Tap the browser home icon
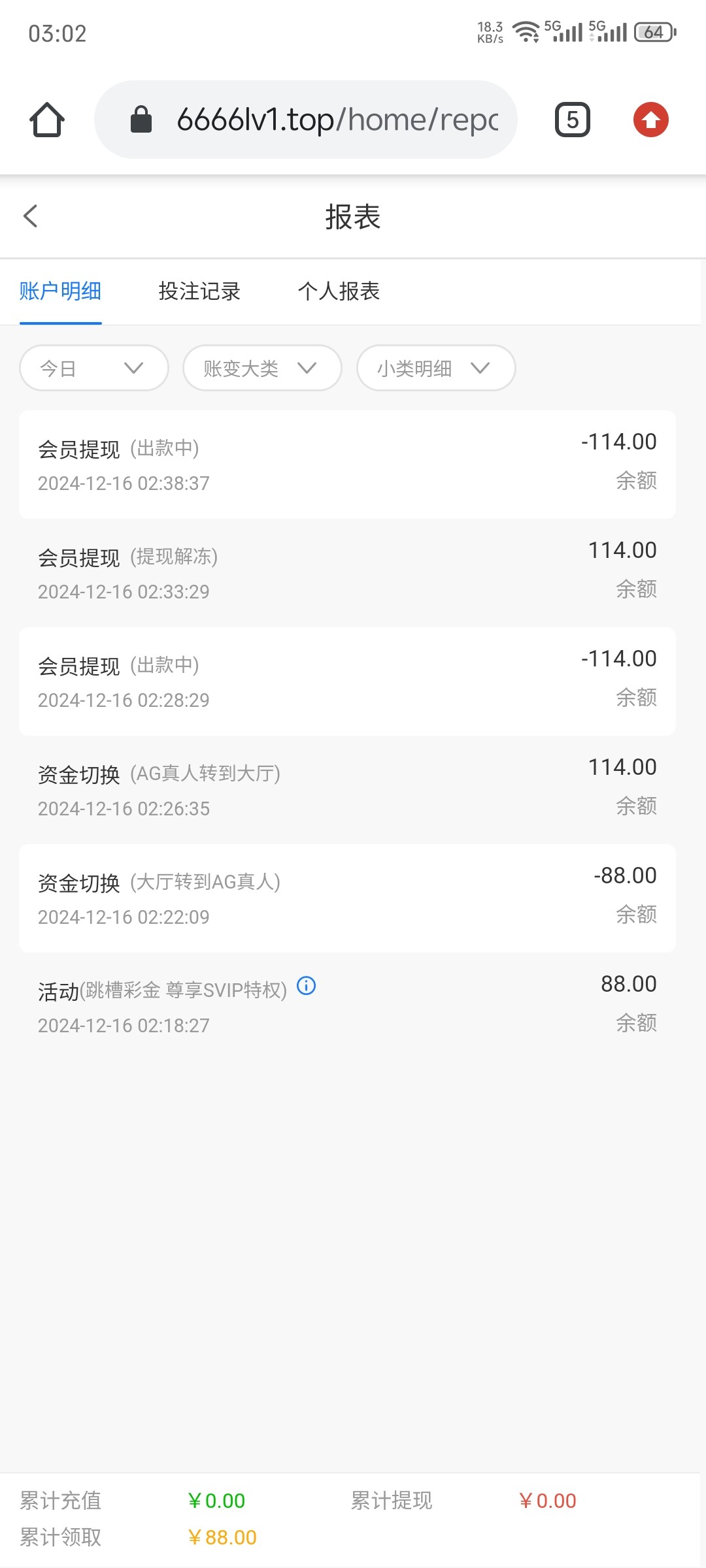This screenshot has height=1568, width=706. point(47,120)
